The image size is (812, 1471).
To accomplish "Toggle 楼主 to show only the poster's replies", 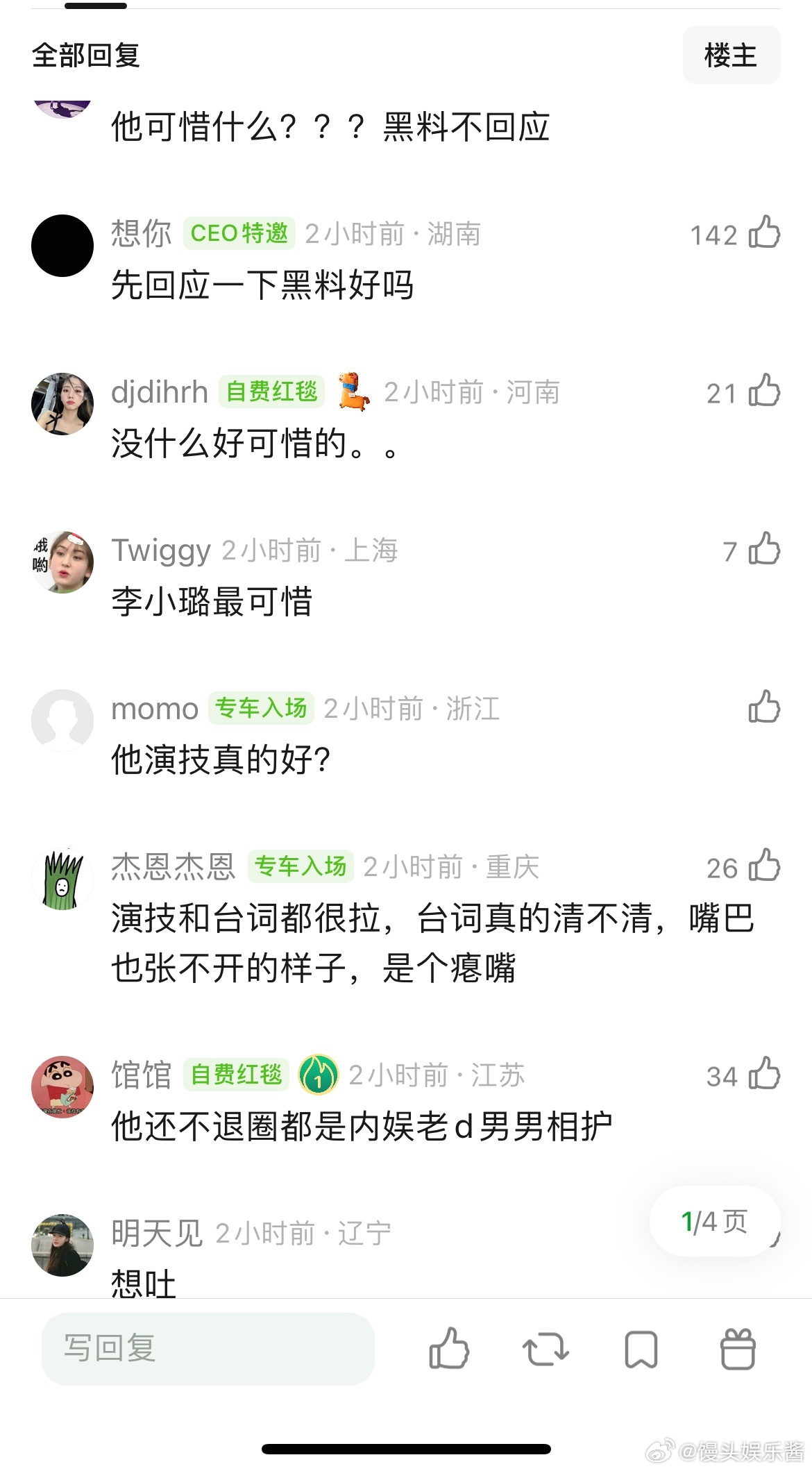I will point(731,55).
